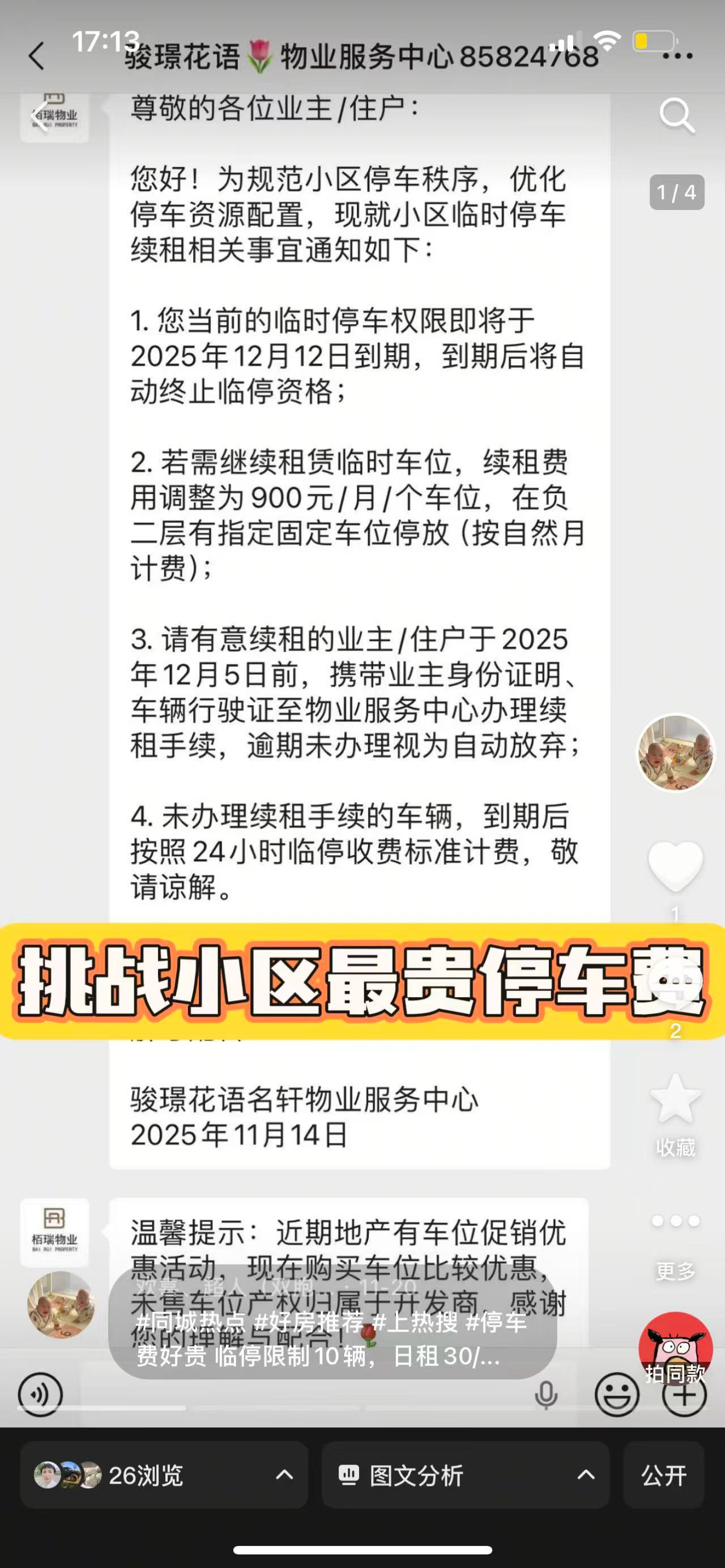The width and height of the screenshot is (725, 1568).
Task: Open the #同城热点 hashtag
Action: (190, 1323)
